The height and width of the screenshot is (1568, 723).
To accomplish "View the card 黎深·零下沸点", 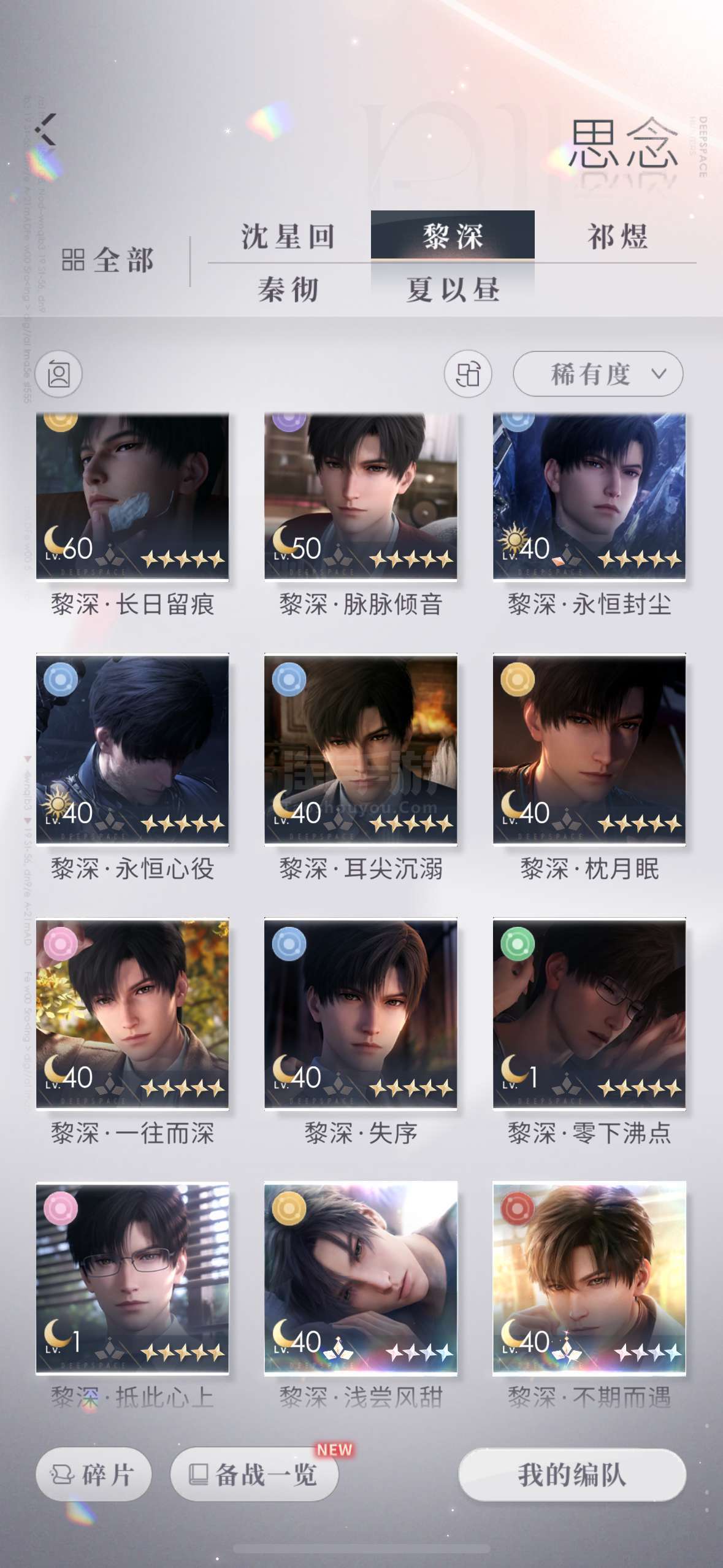I will click(589, 1013).
